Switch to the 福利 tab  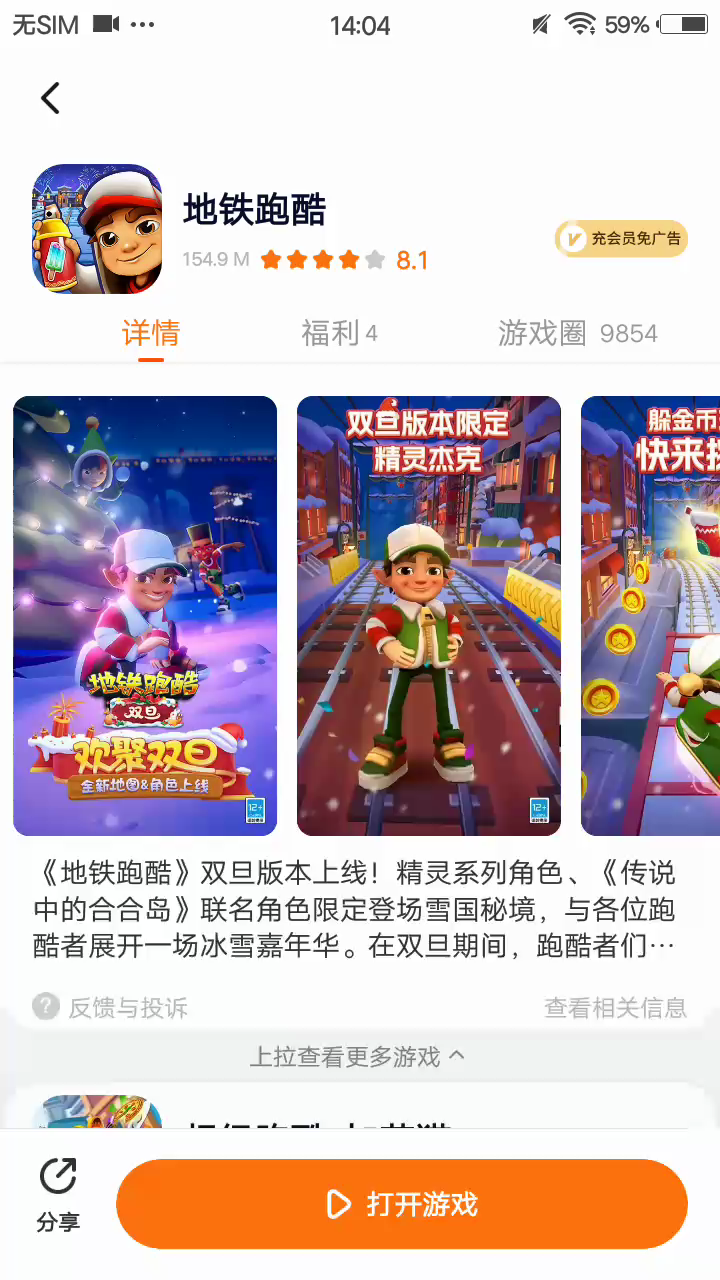(x=340, y=333)
